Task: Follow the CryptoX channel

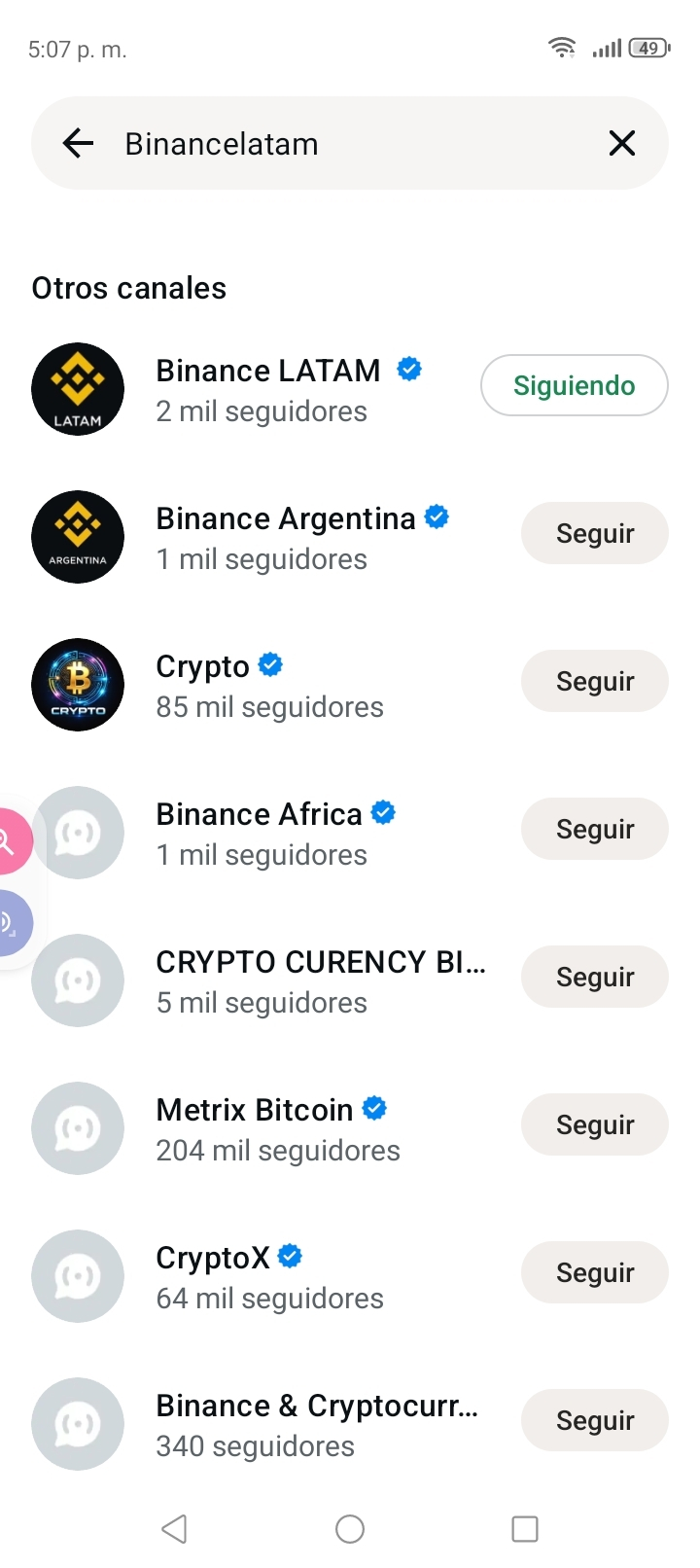Action: point(594,1273)
